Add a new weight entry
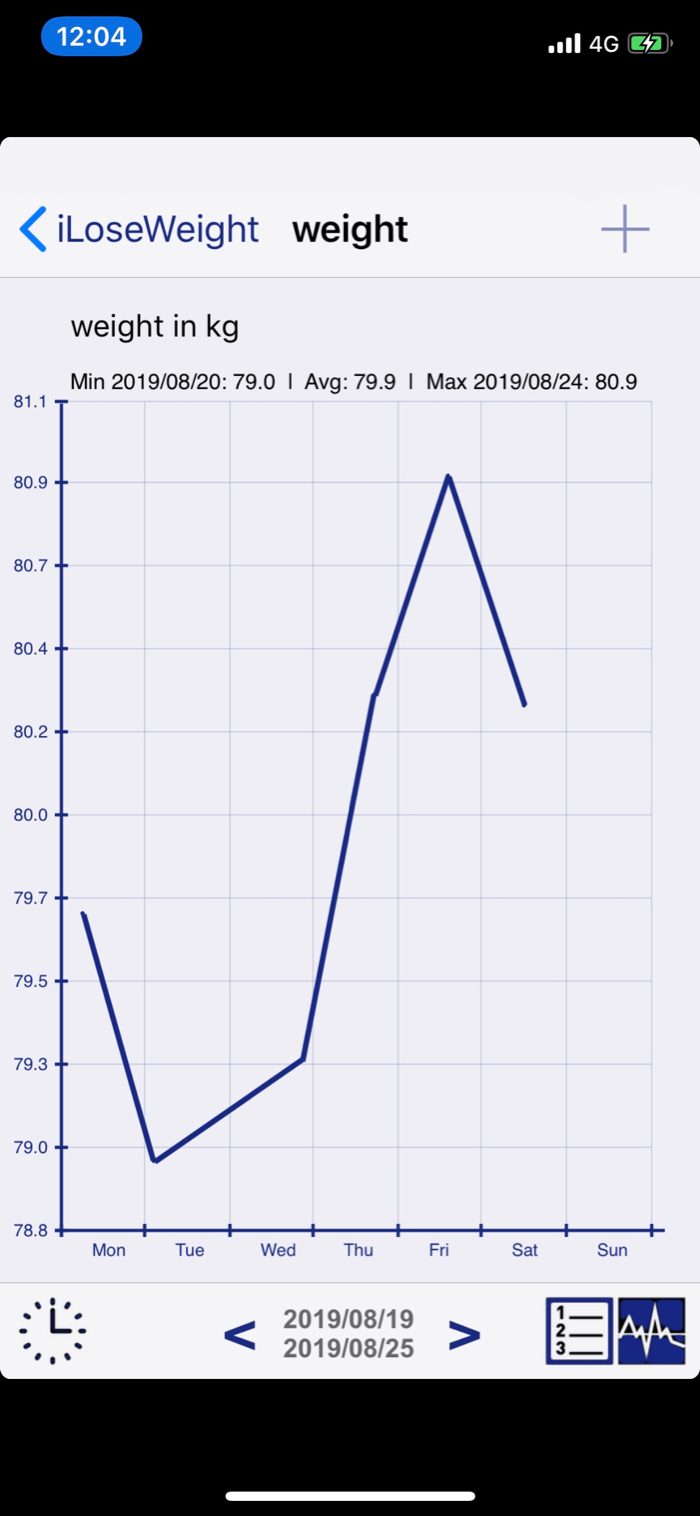Screen dimensions: 700x1516 [x=625, y=229]
